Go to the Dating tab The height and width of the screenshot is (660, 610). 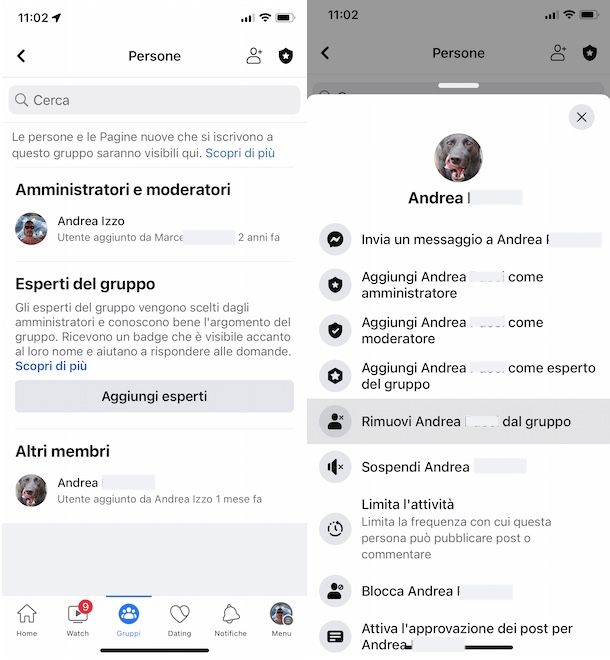pos(179,620)
